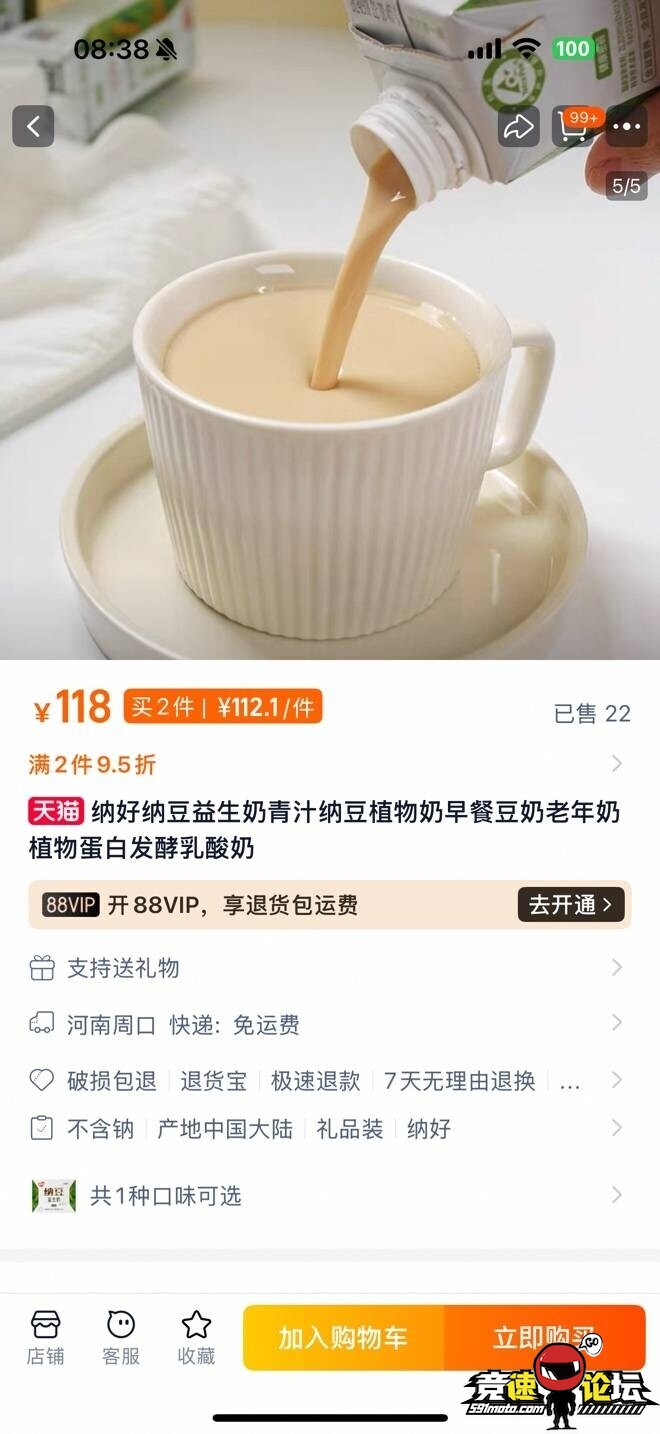Choose a flavor in 共1种口味可选

(330, 1196)
